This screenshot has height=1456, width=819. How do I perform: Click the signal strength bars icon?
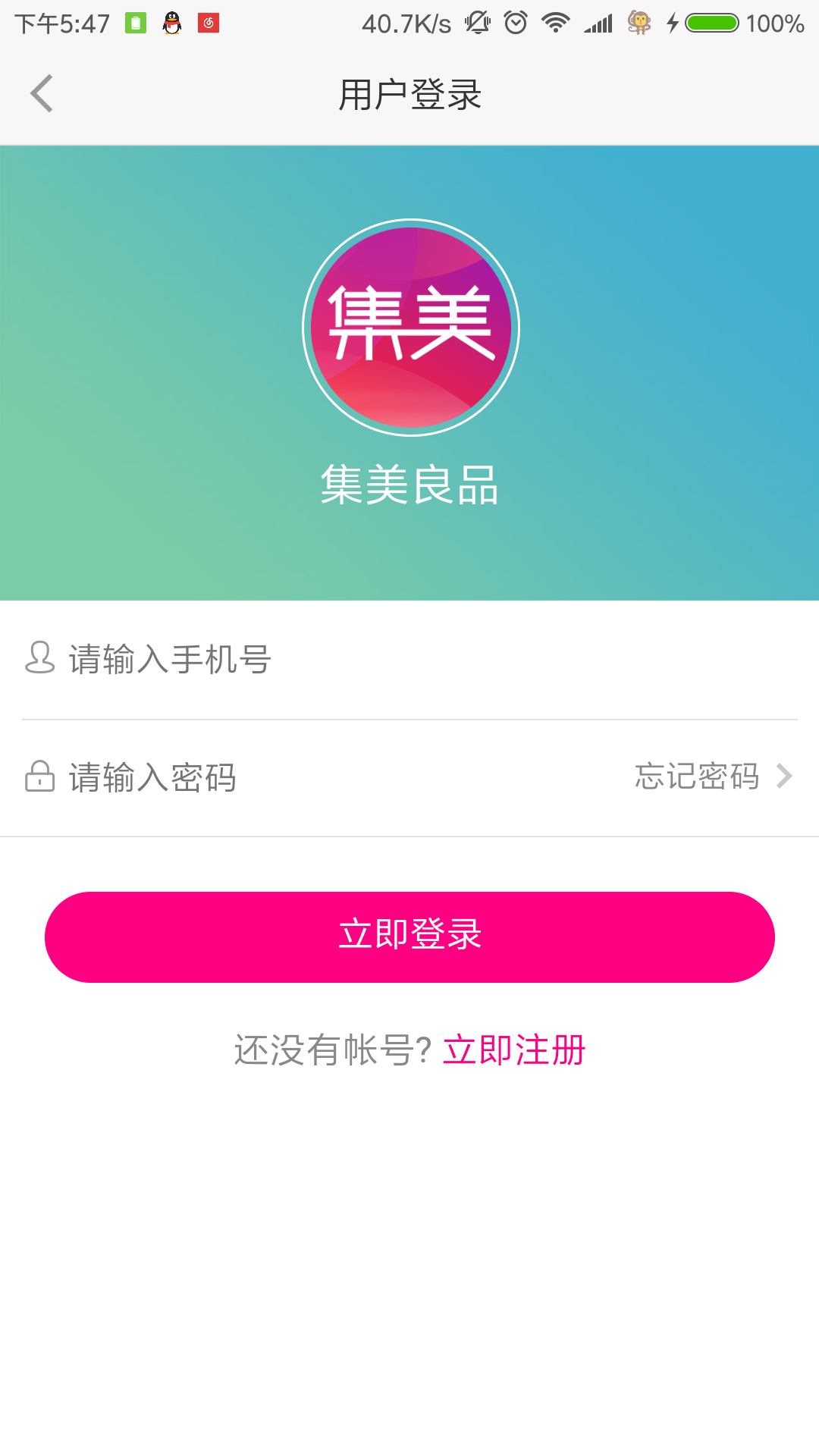point(598,23)
